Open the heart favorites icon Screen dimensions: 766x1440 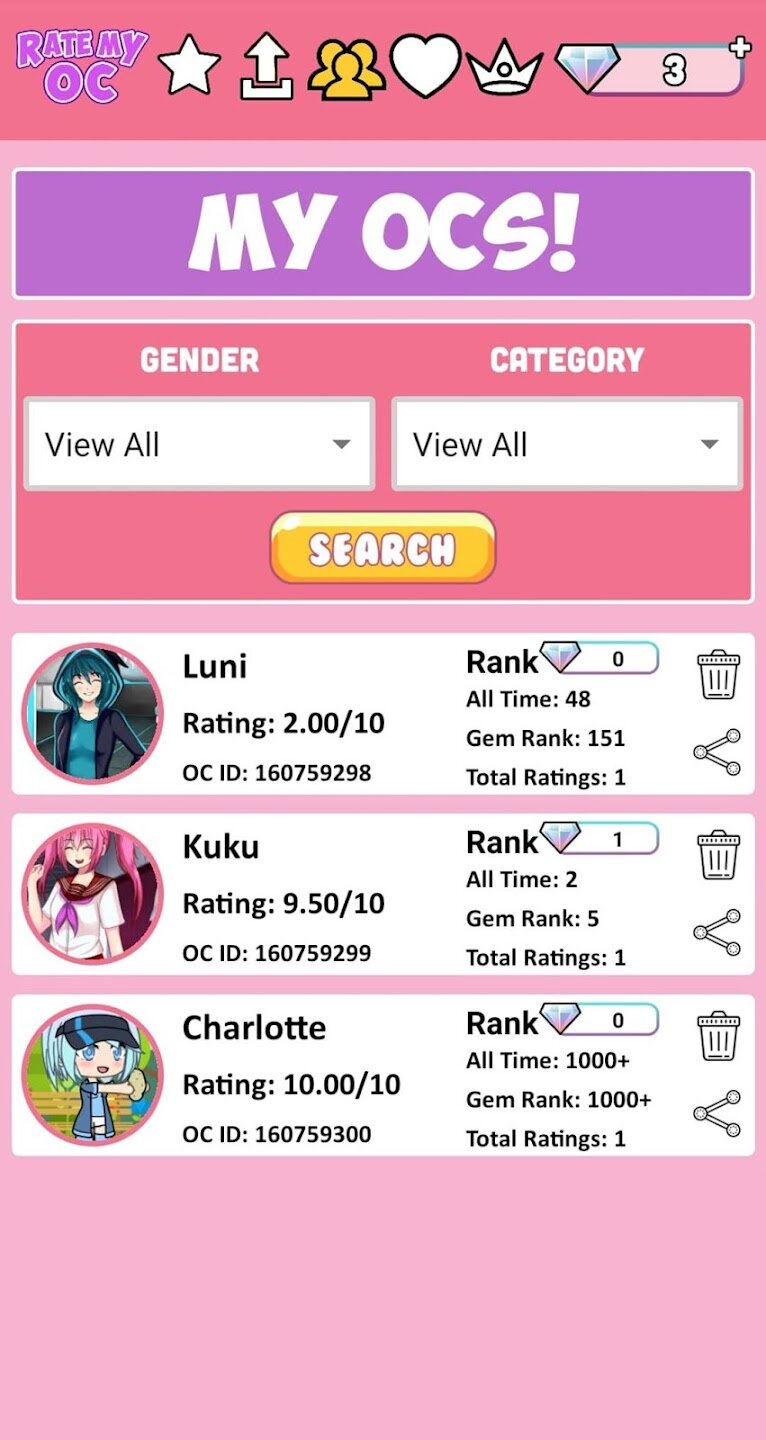425,66
